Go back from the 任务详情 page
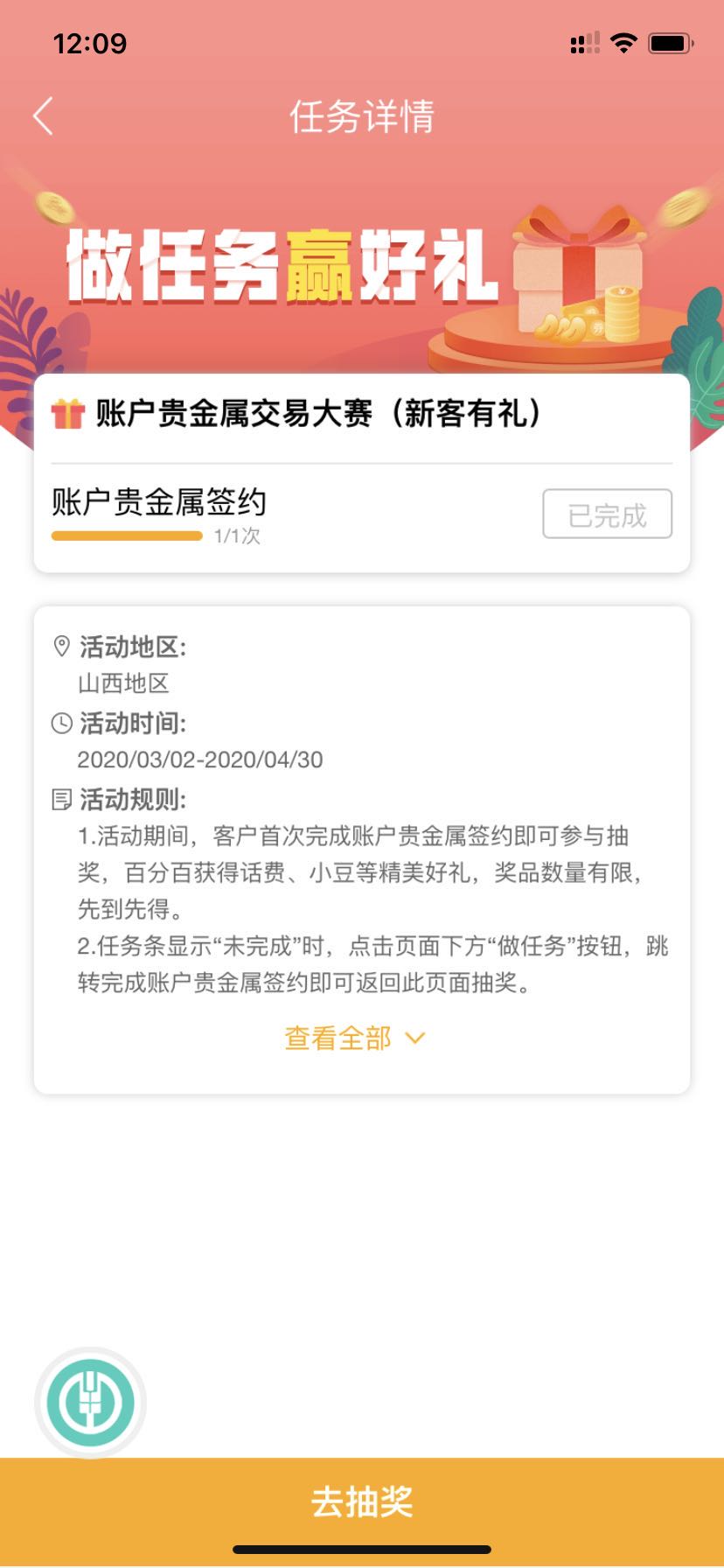Screen dimensions: 724x1568 tap(43, 116)
